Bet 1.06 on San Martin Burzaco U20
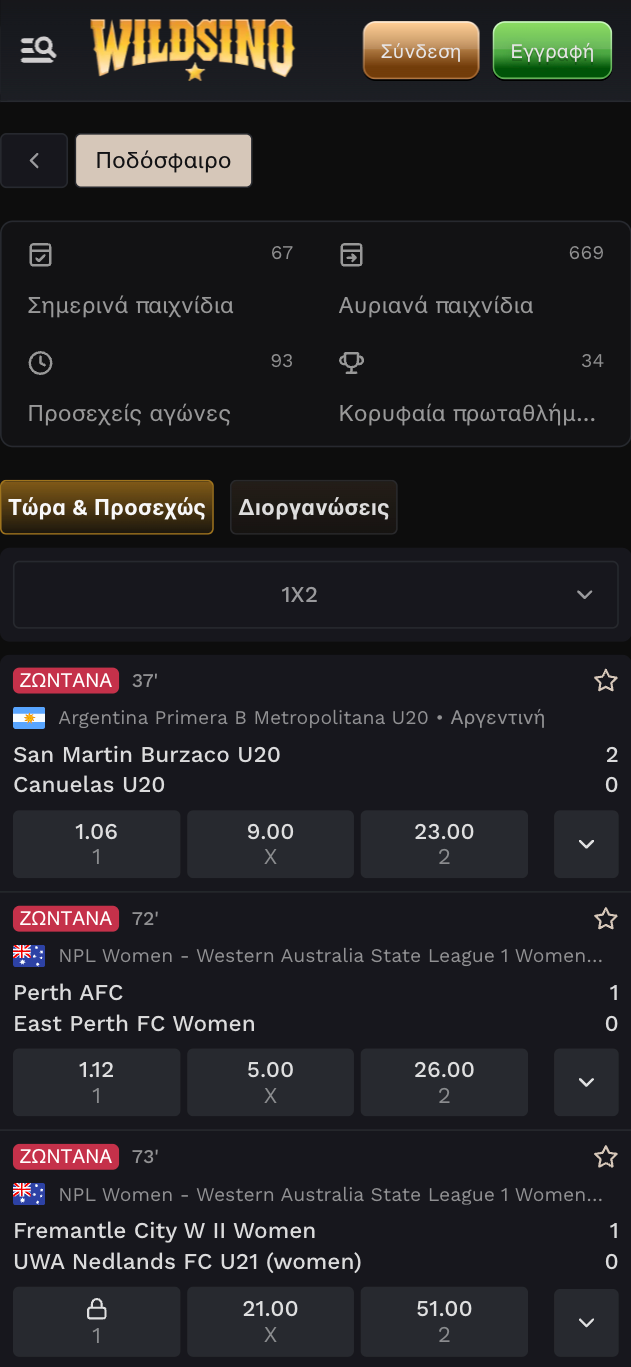Image resolution: width=631 pixels, height=1367 pixels. tap(97, 844)
